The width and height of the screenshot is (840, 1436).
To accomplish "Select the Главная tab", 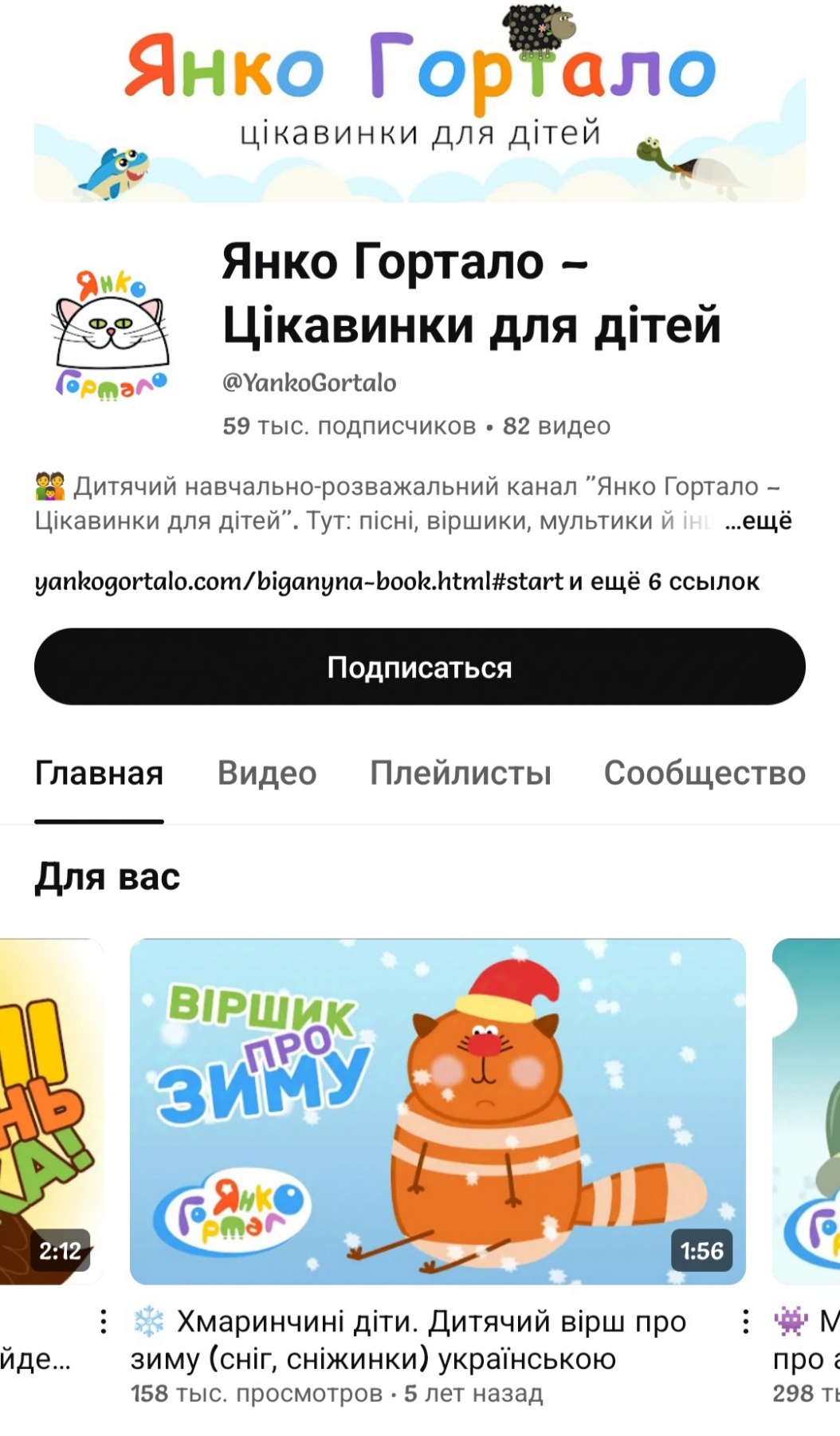I will pyautogui.click(x=99, y=773).
